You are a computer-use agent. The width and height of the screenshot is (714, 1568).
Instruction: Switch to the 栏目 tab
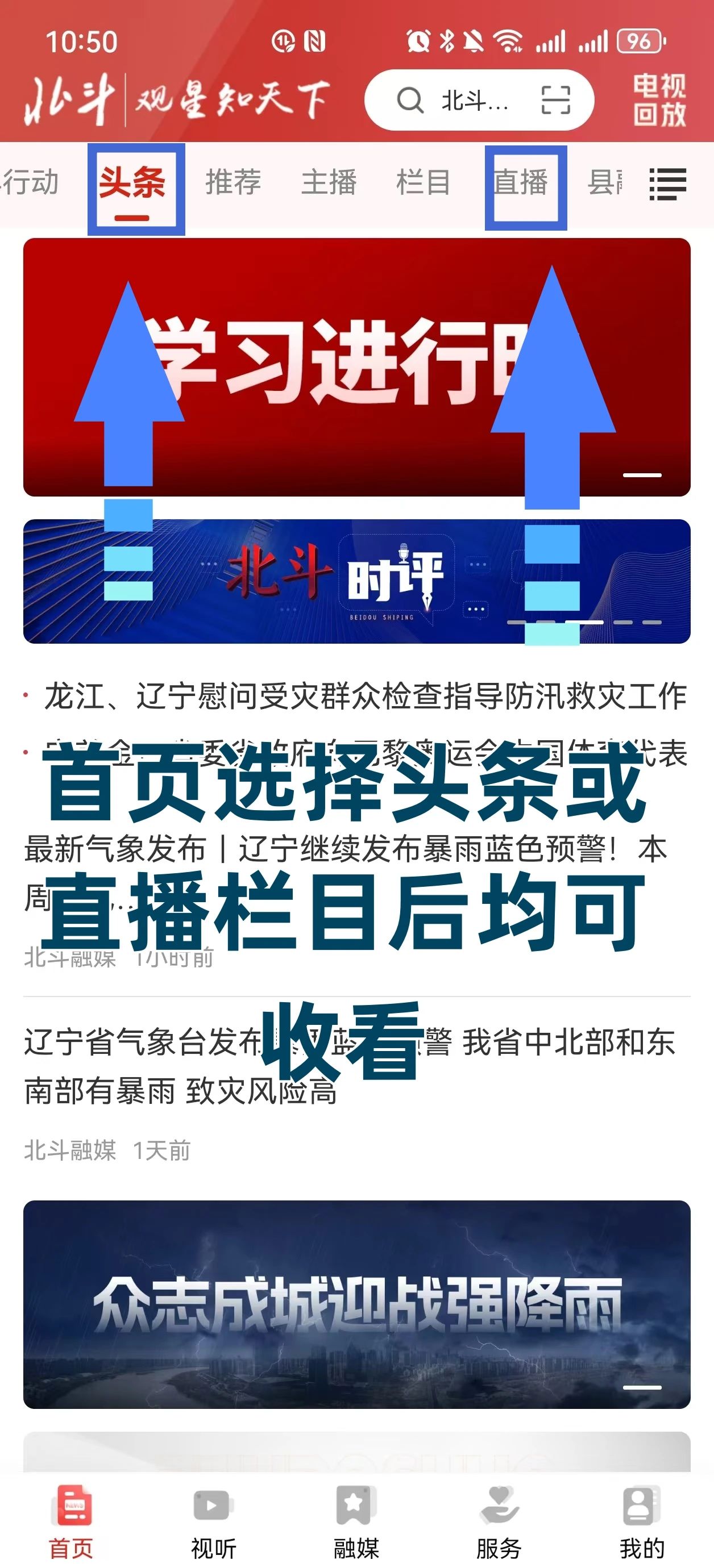[424, 182]
